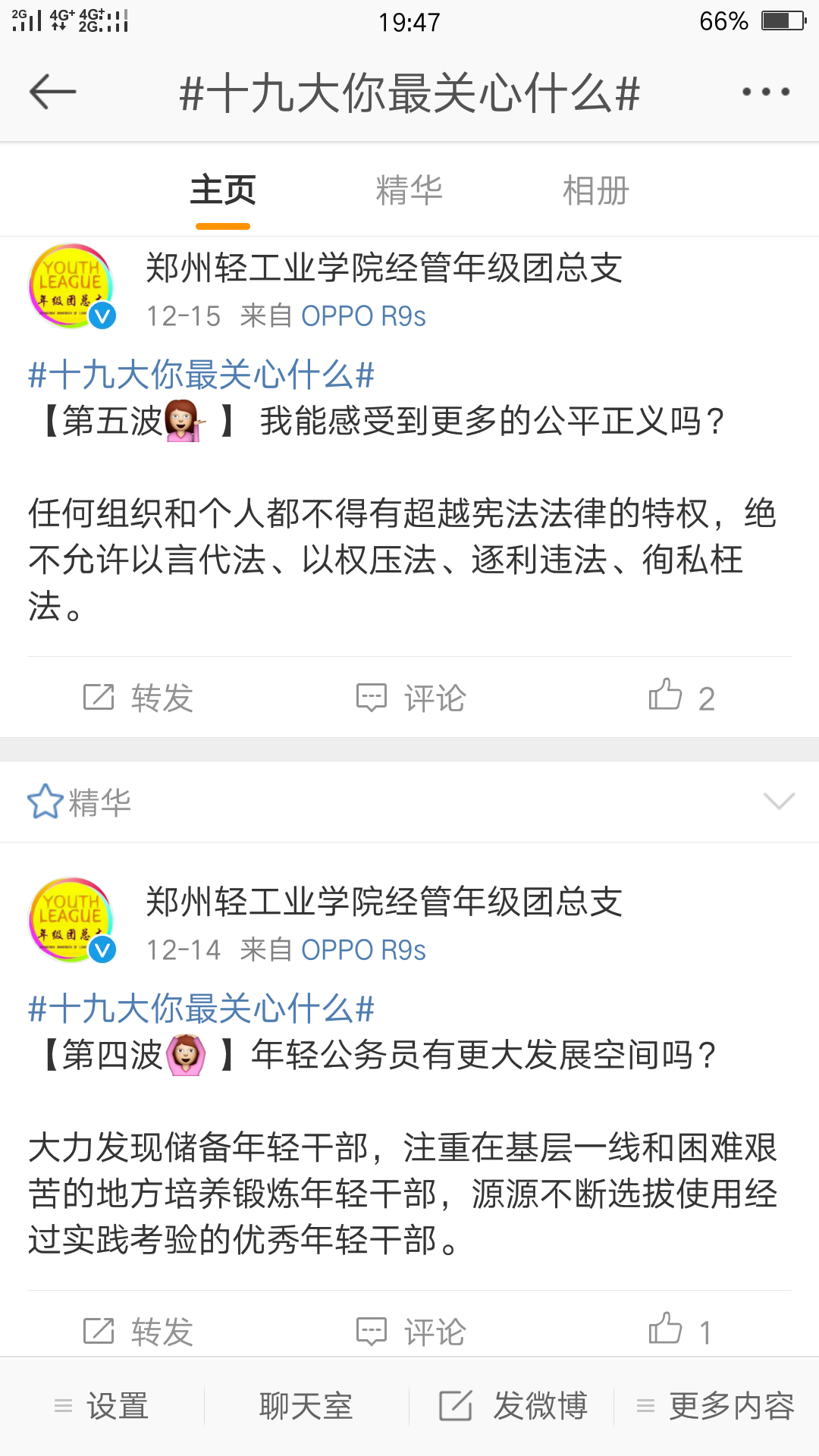Enter the 聊天室 chat room
819x1456 pixels.
pos(306,1407)
